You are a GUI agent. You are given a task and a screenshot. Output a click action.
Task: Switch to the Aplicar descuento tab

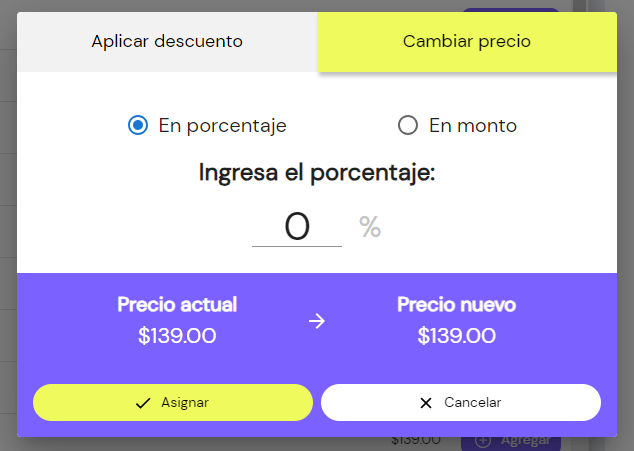tap(167, 42)
